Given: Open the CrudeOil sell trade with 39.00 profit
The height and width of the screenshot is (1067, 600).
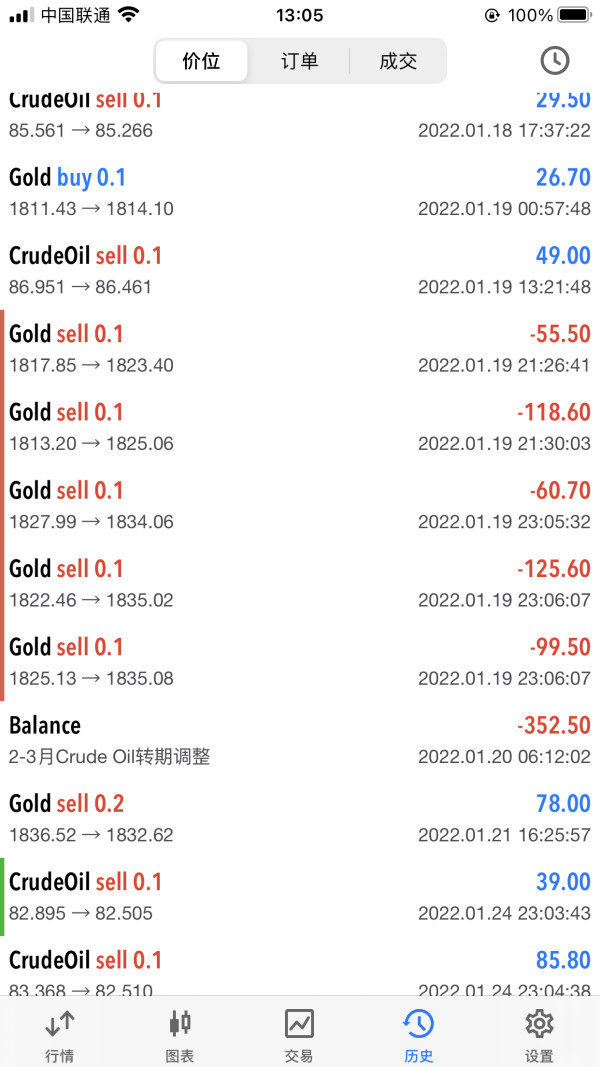Looking at the screenshot, I should pyautogui.click(x=300, y=897).
